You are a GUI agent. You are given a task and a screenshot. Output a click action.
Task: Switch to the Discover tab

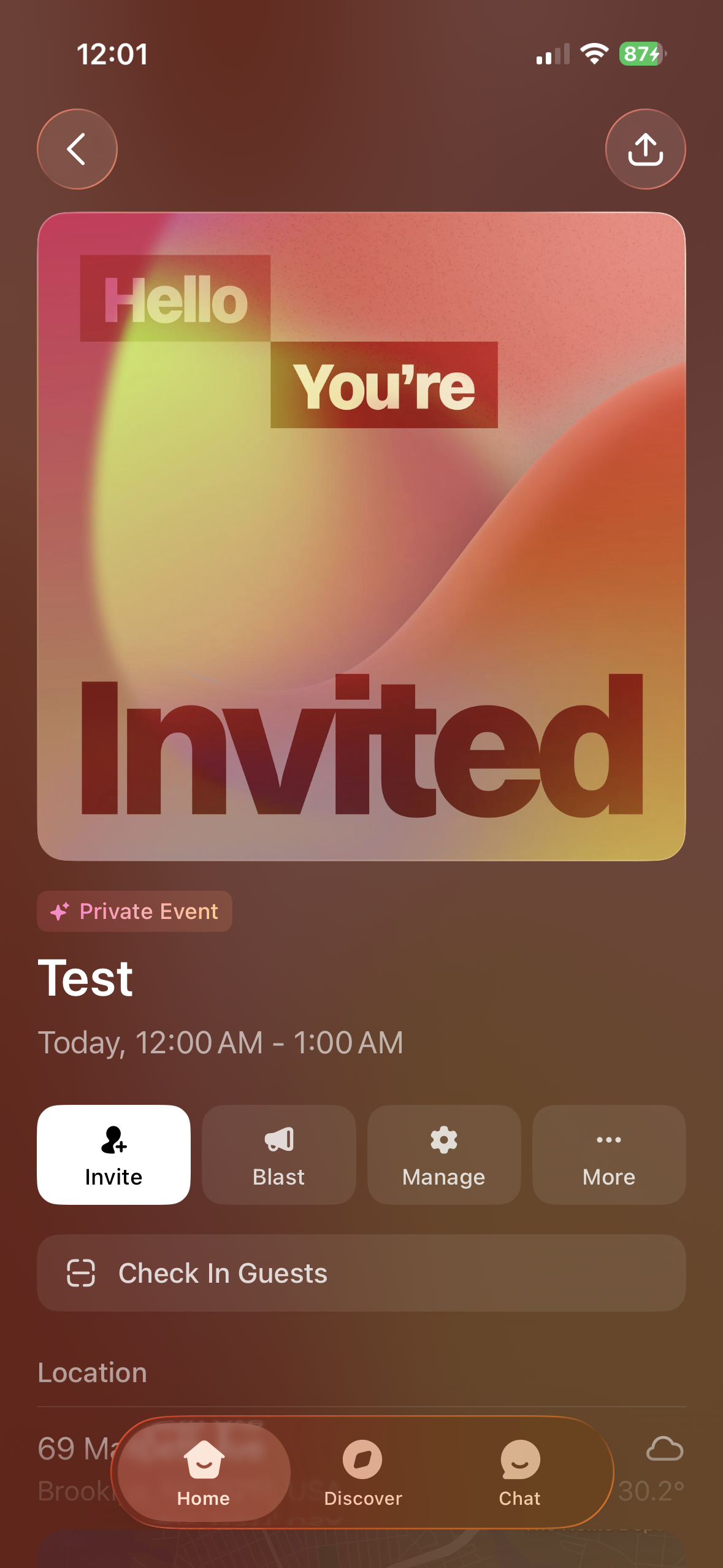pos(362,1472)
